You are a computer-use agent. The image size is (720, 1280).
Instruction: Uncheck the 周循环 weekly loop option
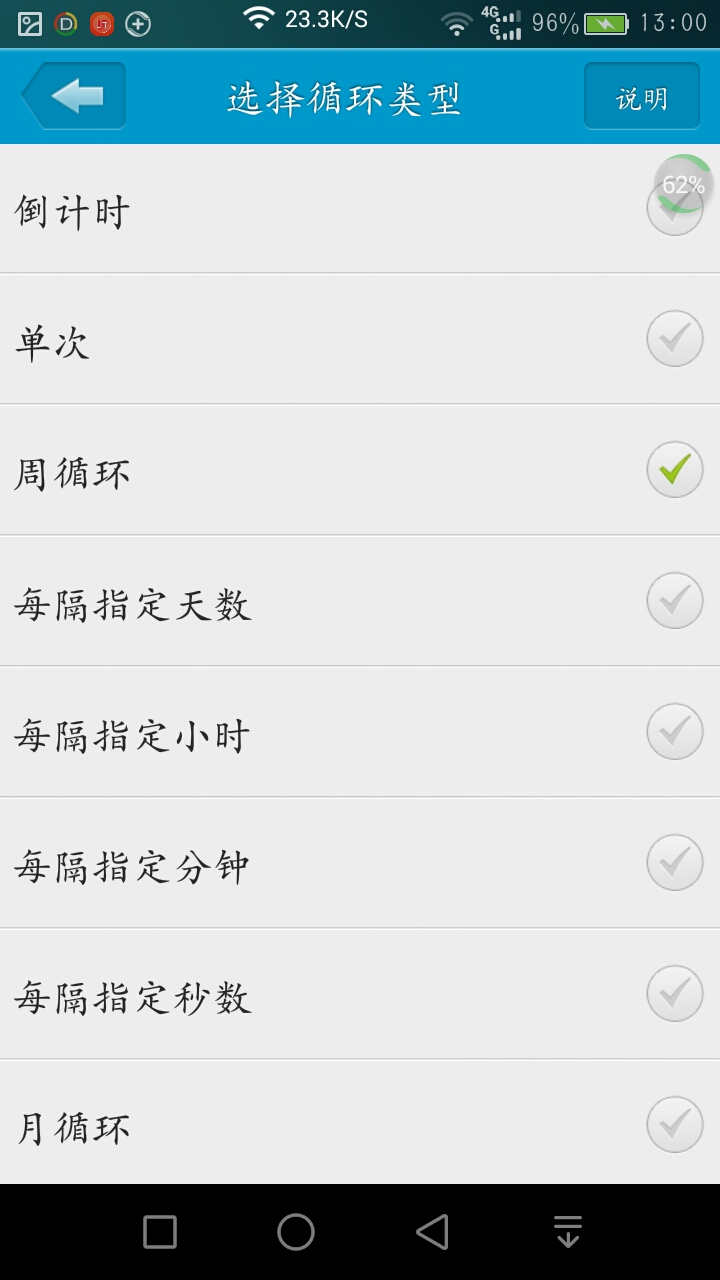click(675, 470)
